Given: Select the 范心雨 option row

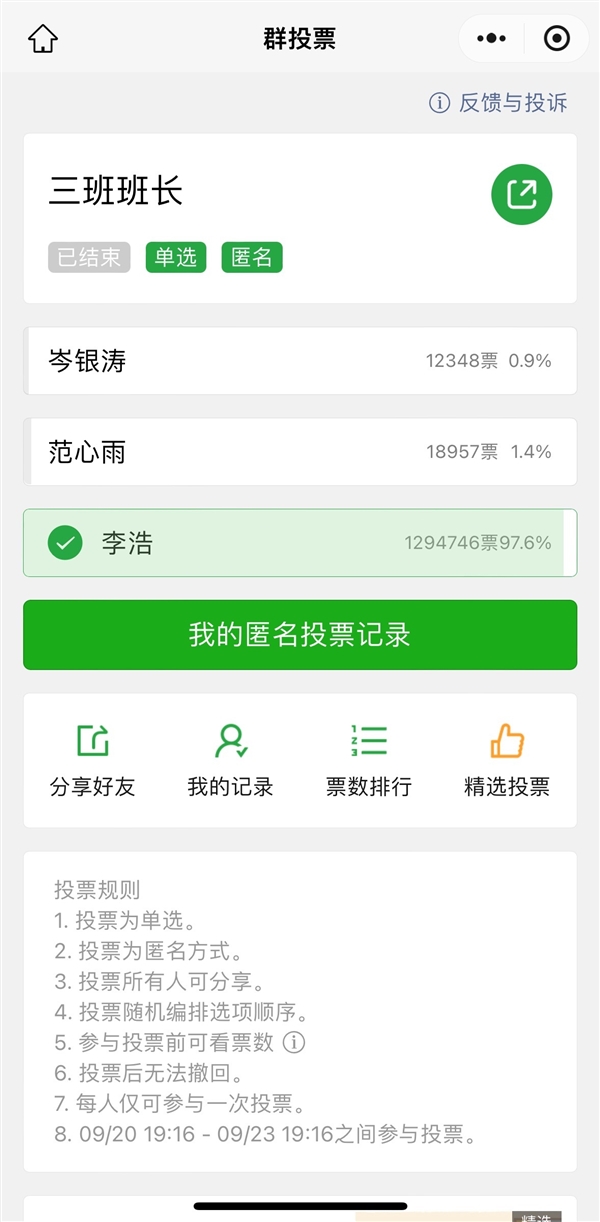Looking at the screenshot, I should coord(300,452).
